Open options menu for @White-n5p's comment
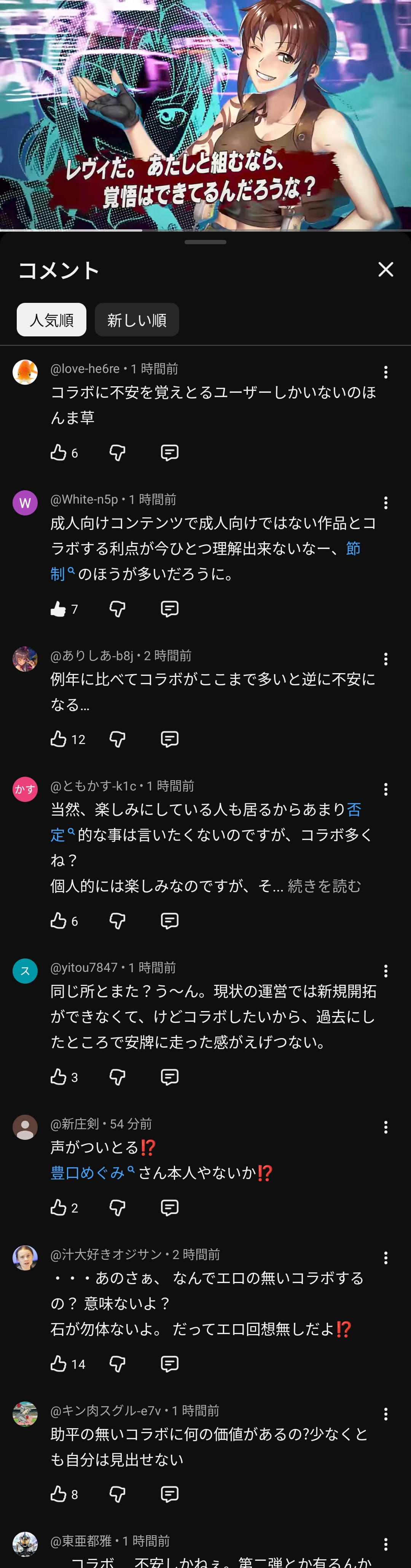 [x=386, y=503]
